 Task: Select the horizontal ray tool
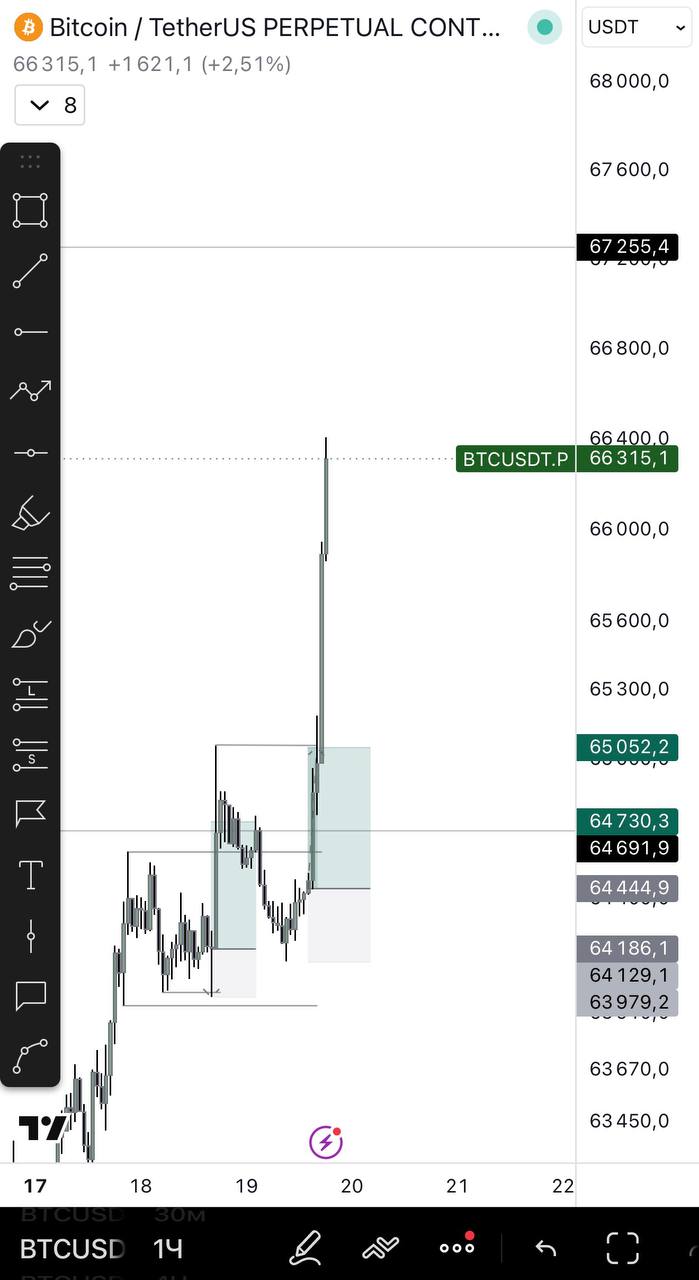pos(30,332)
